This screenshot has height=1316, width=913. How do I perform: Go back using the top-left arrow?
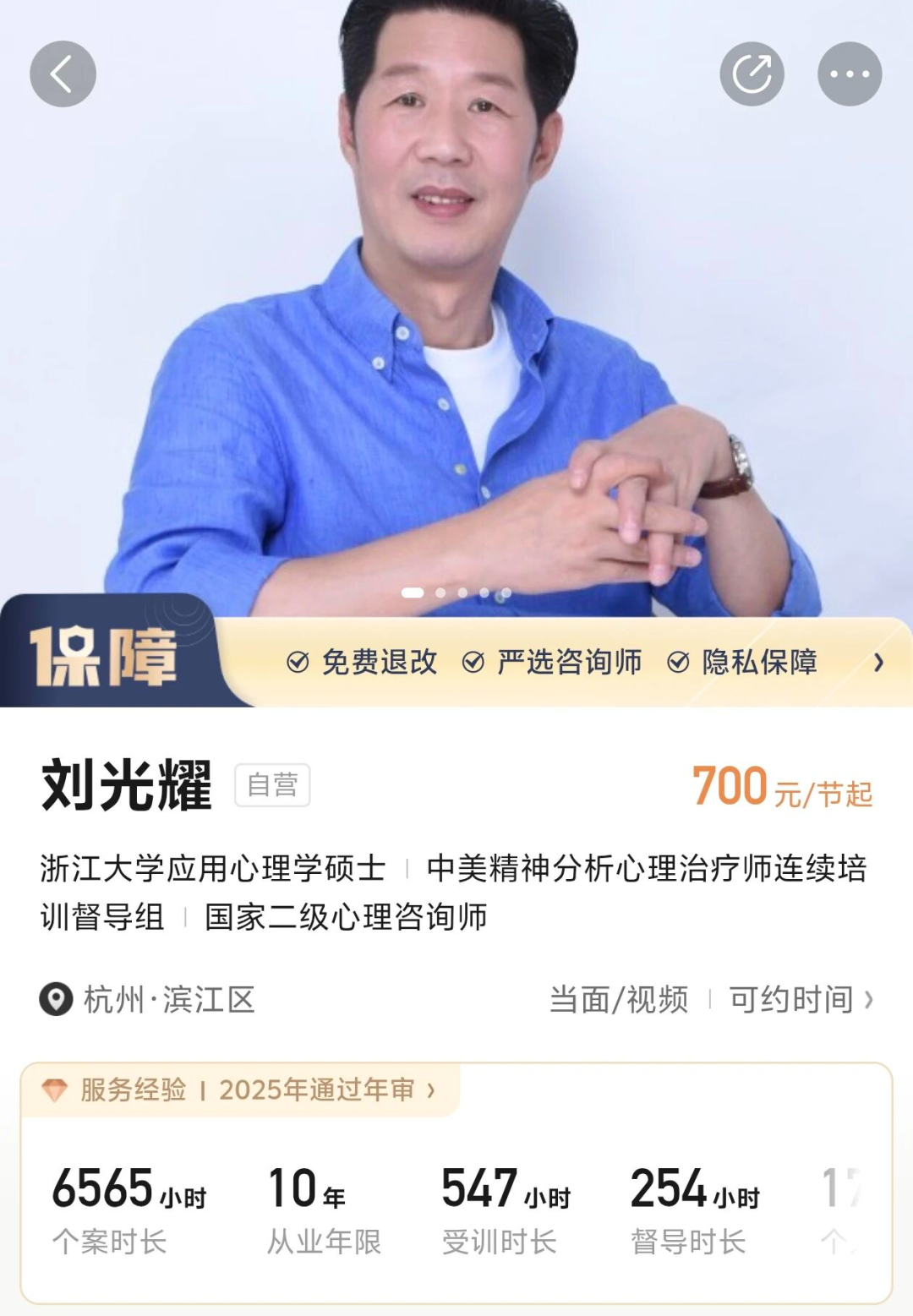coord(63,74)
